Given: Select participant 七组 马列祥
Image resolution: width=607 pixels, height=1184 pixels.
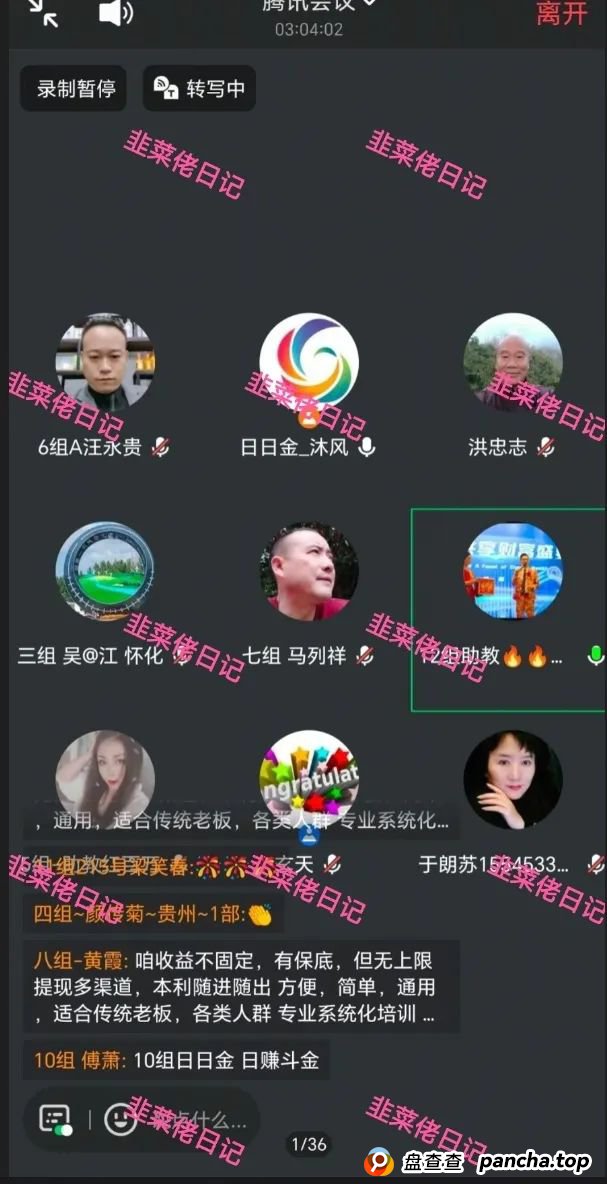Looking at the screenshot, I should click(309, 572).
